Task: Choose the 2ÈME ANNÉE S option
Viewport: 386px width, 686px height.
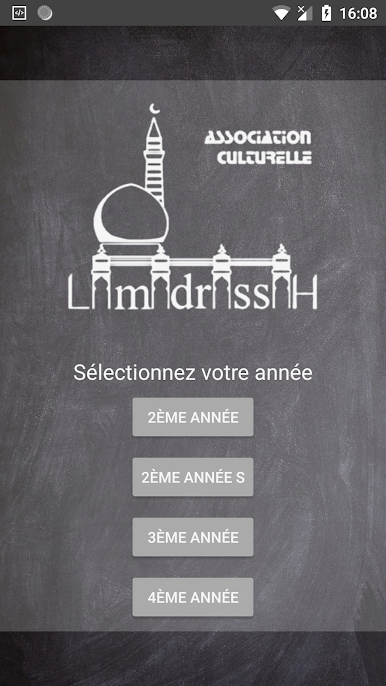Action: click(193, 477)
